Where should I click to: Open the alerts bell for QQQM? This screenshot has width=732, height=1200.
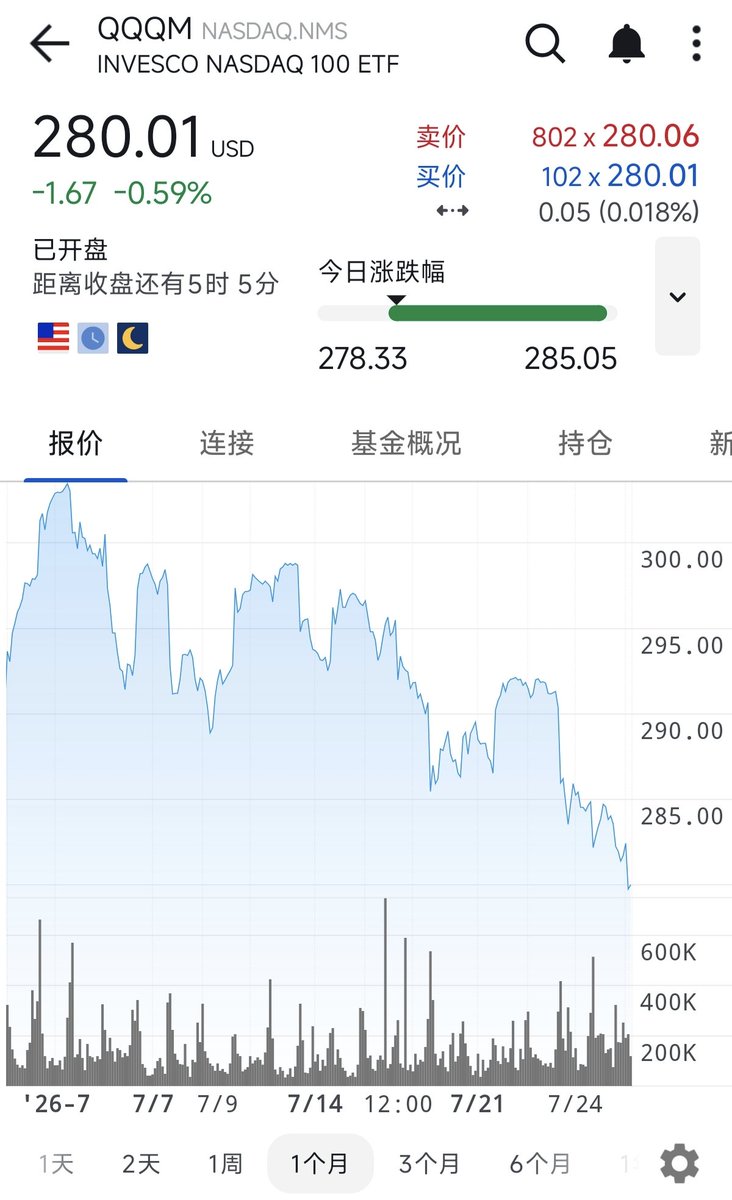click(627, 44)
